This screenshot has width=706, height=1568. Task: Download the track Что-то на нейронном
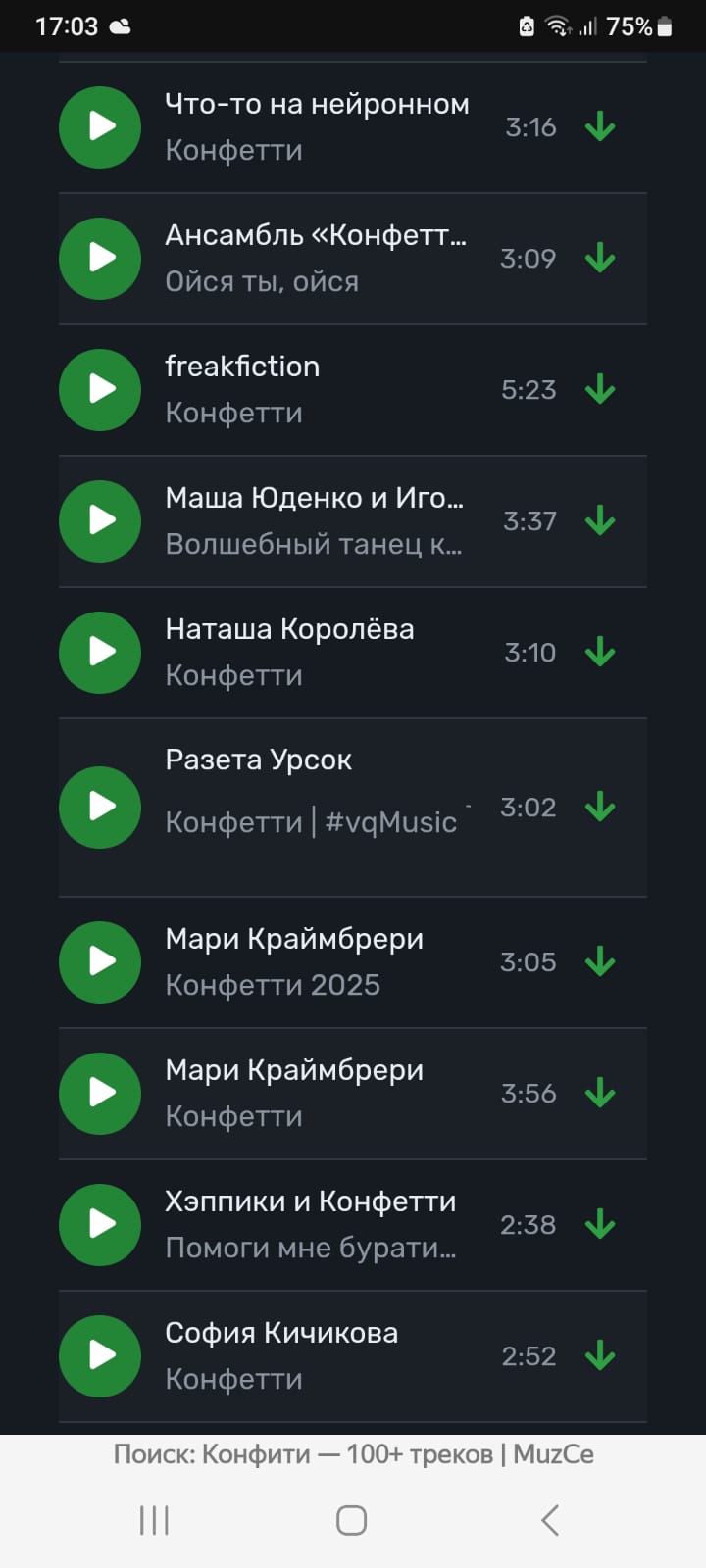point(600,127)
